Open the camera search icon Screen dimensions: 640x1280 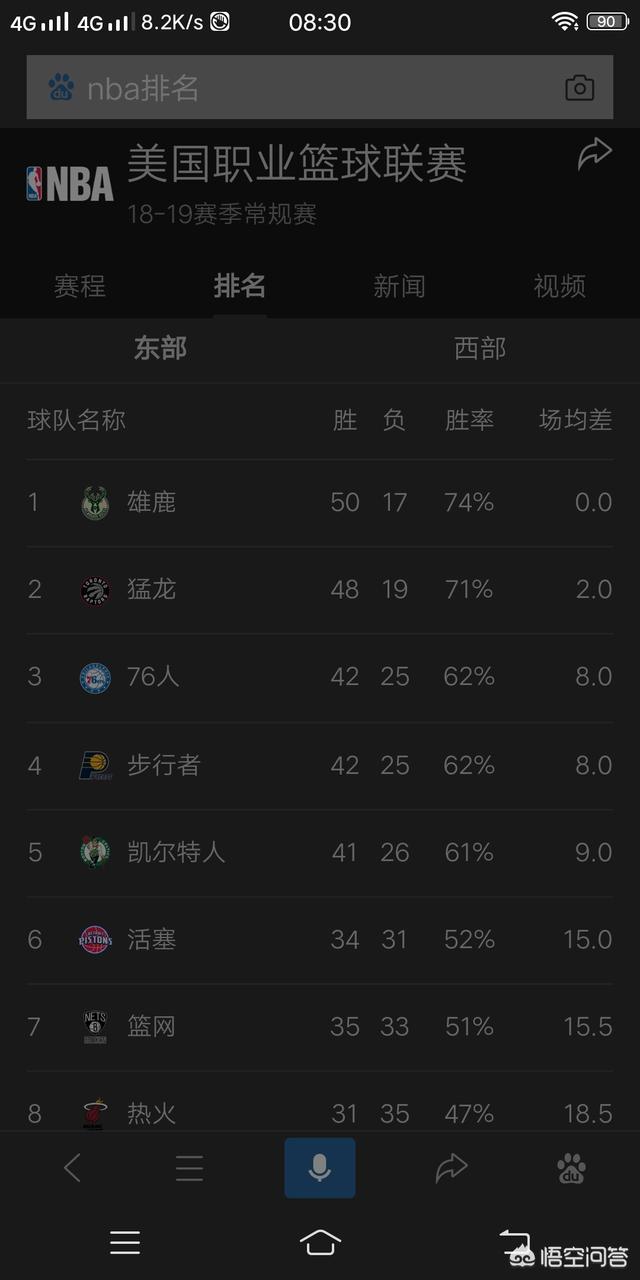pyautogui.click(x=579, y=88)
